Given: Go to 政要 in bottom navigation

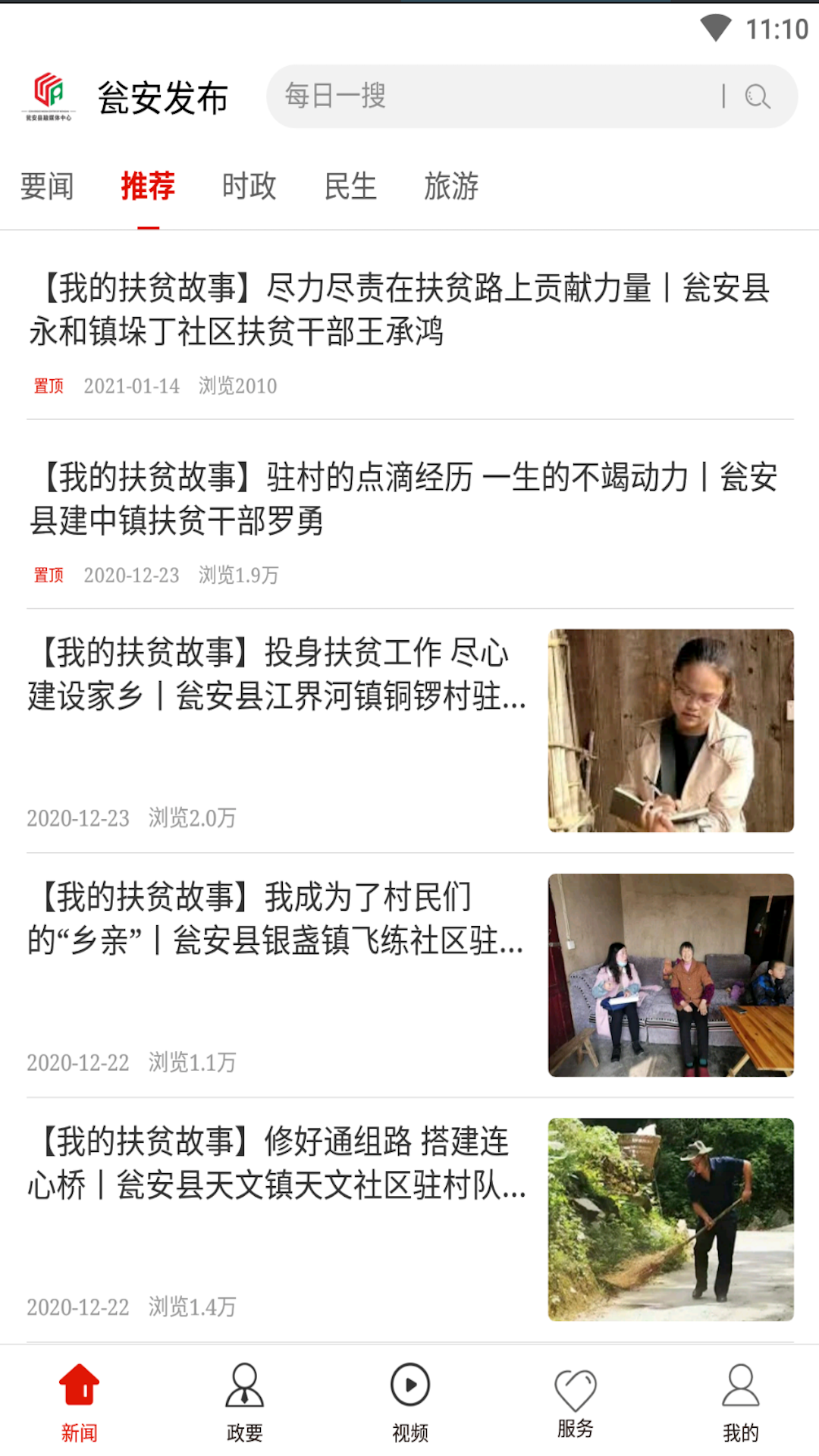Looking at the screenshot, I should tap(244, 1401).
